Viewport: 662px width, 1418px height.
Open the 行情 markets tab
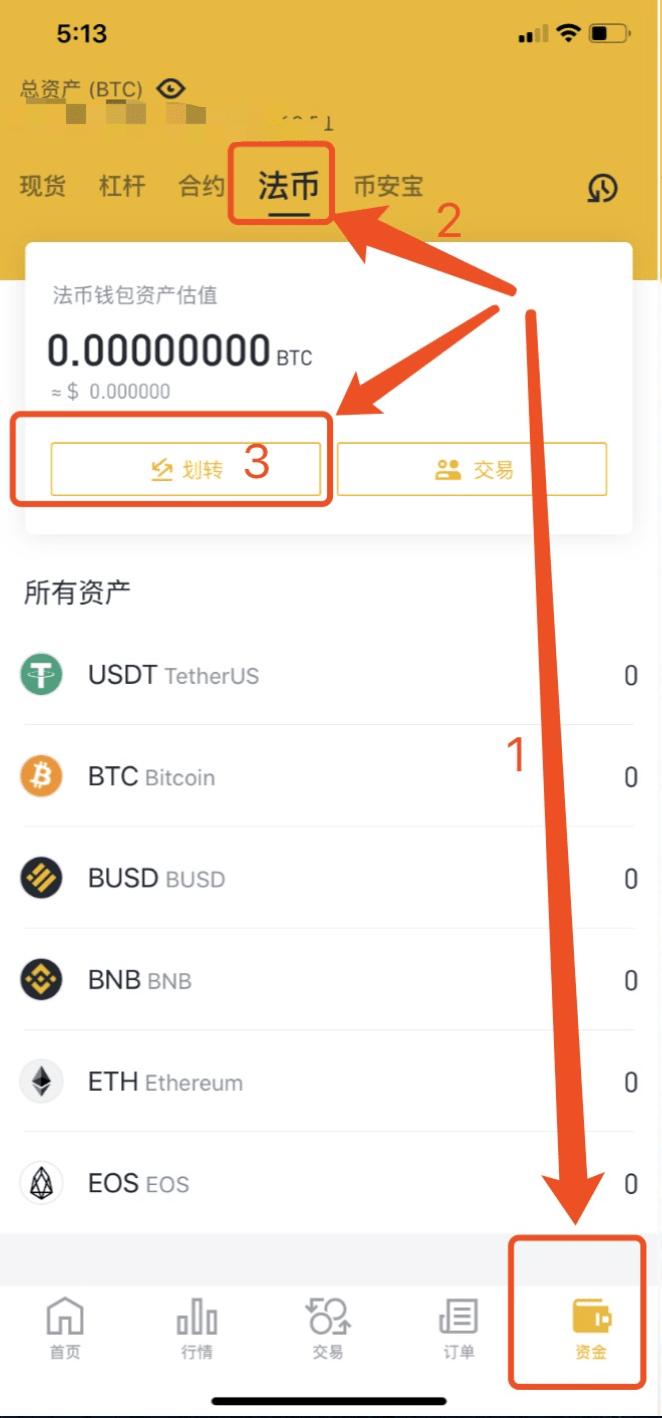(196, 1330)
